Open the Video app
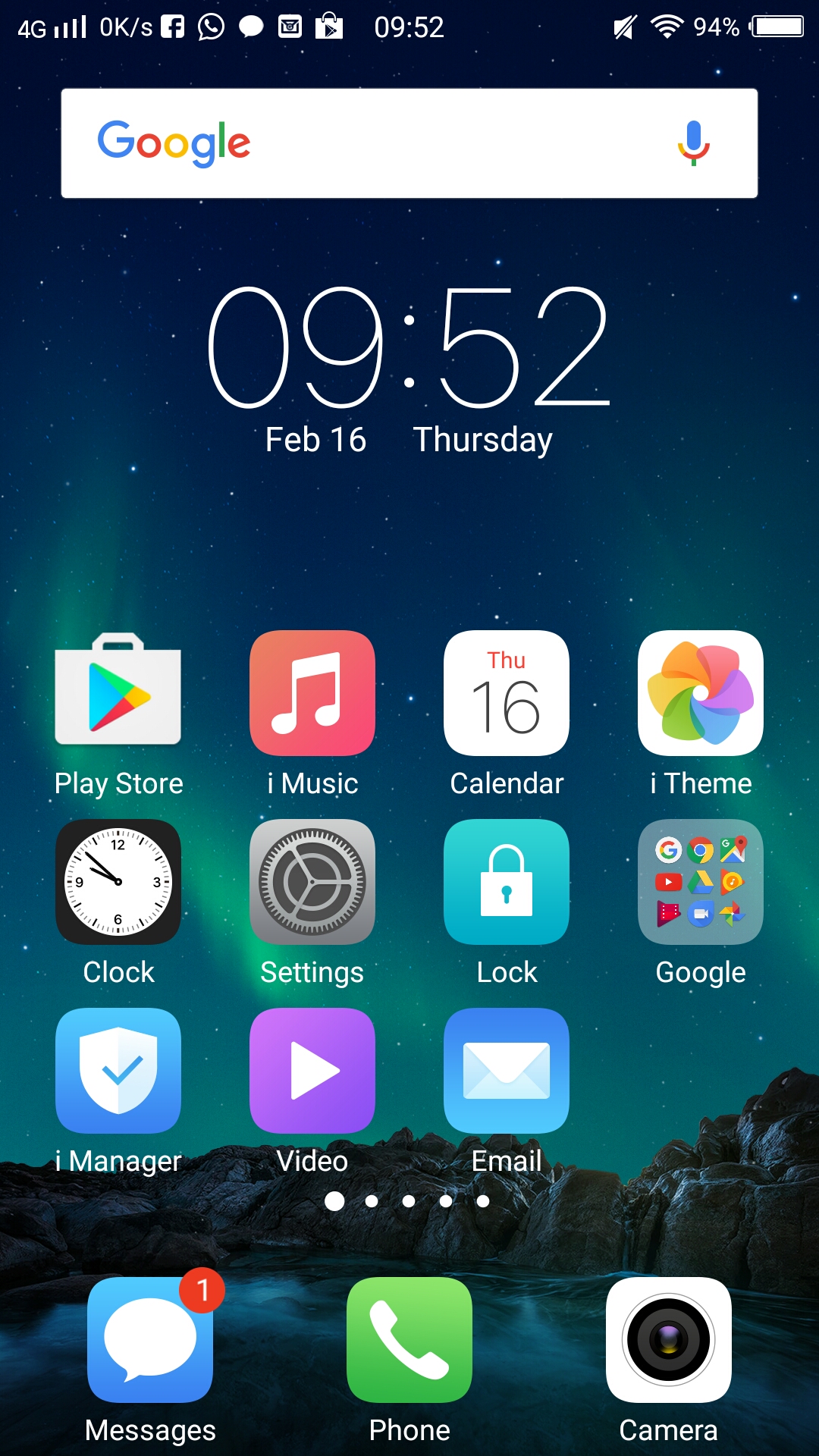Viewport: 819px width, 1456px height. pyautogui.click(x=312, y=1070)
